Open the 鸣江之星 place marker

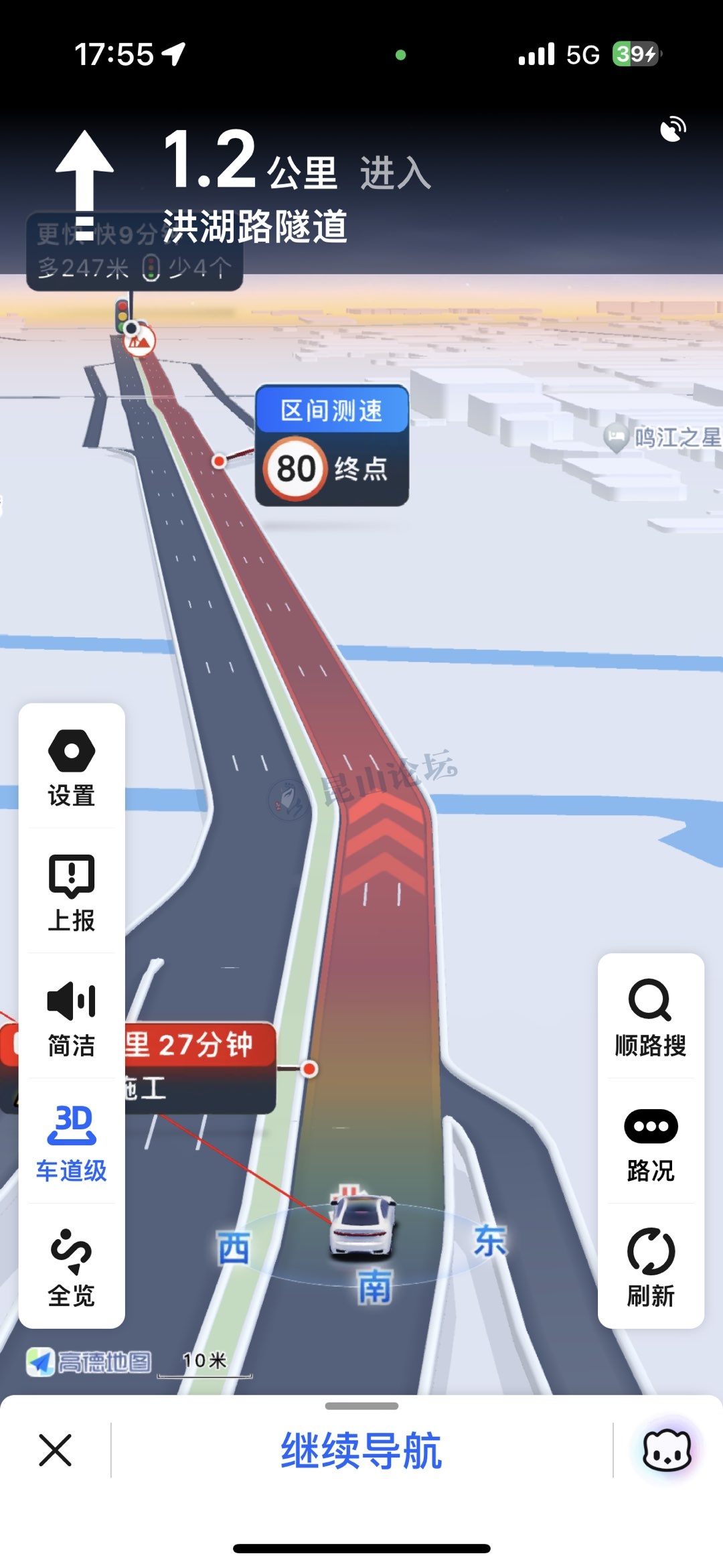(x=663, y=437)
